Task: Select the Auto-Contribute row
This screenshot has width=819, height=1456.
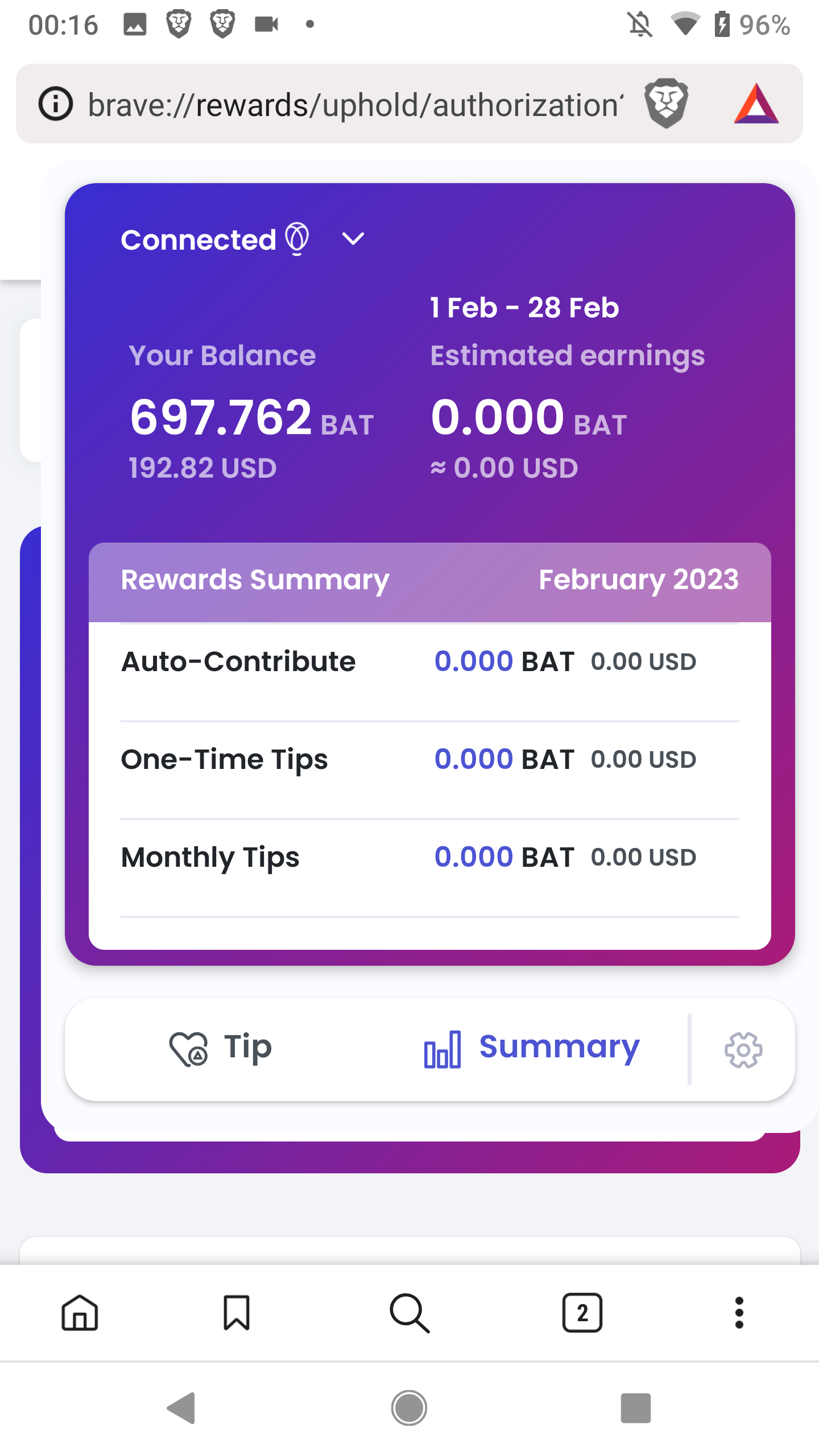Action: [238, 661]
